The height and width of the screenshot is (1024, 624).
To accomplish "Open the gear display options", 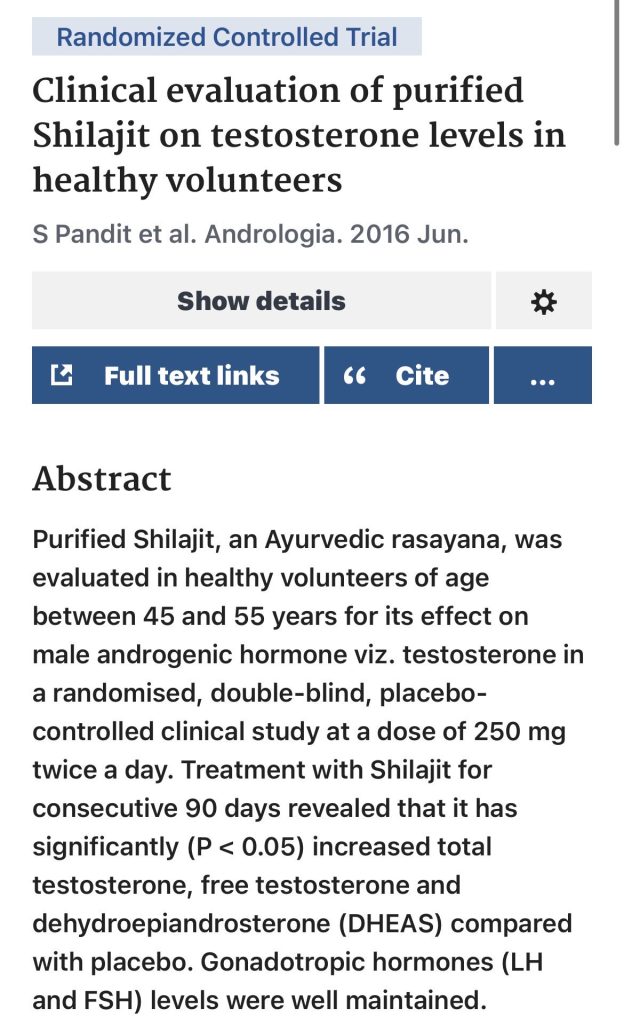I will pos(543,301).
